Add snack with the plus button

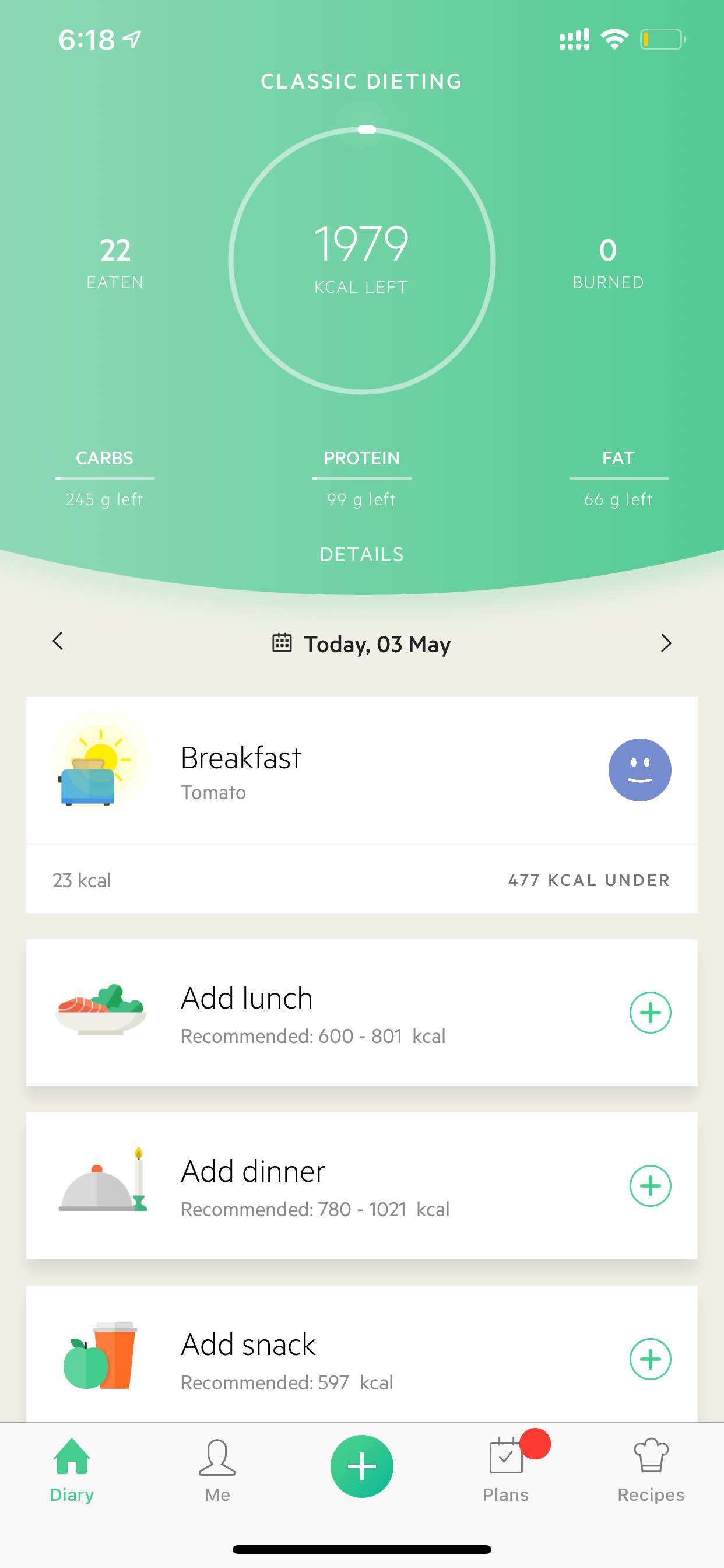click(x=650, y=1359)
